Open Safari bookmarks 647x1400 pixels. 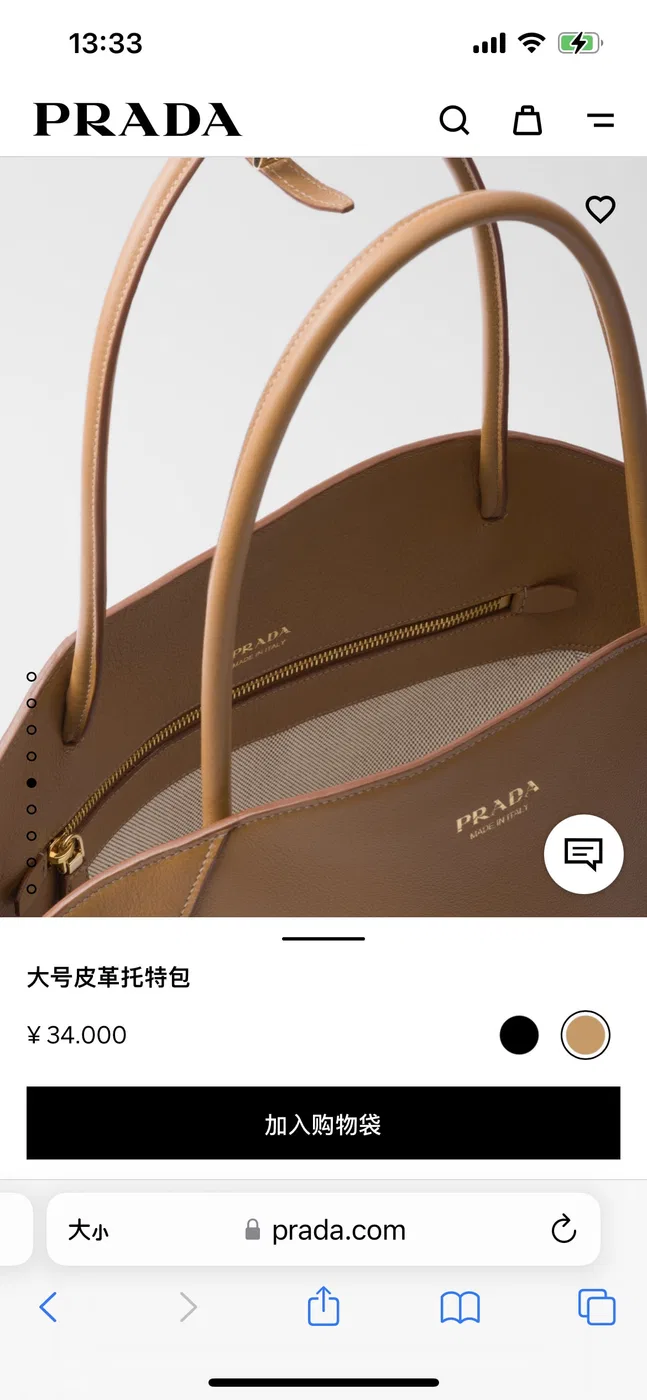click(460, 1307)
